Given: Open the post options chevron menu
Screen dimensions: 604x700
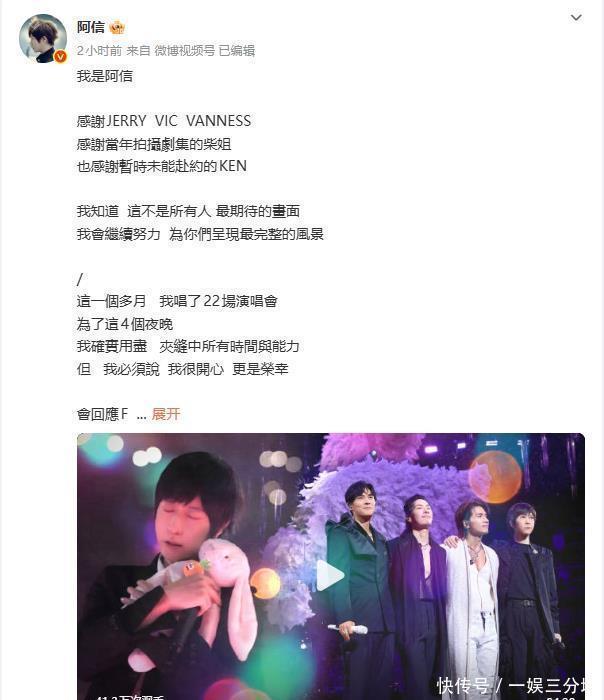Looking at the screenshot, I should click(x=576, y=18).
